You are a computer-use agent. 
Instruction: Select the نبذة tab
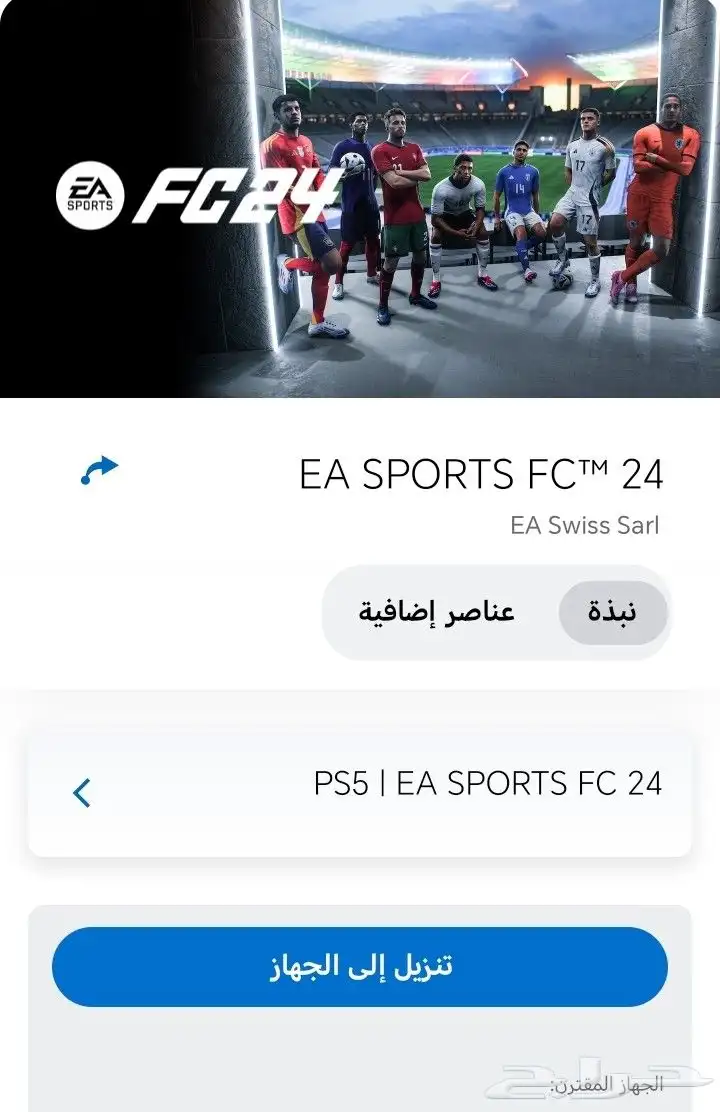pyautogui.click(x=612, y=612)
